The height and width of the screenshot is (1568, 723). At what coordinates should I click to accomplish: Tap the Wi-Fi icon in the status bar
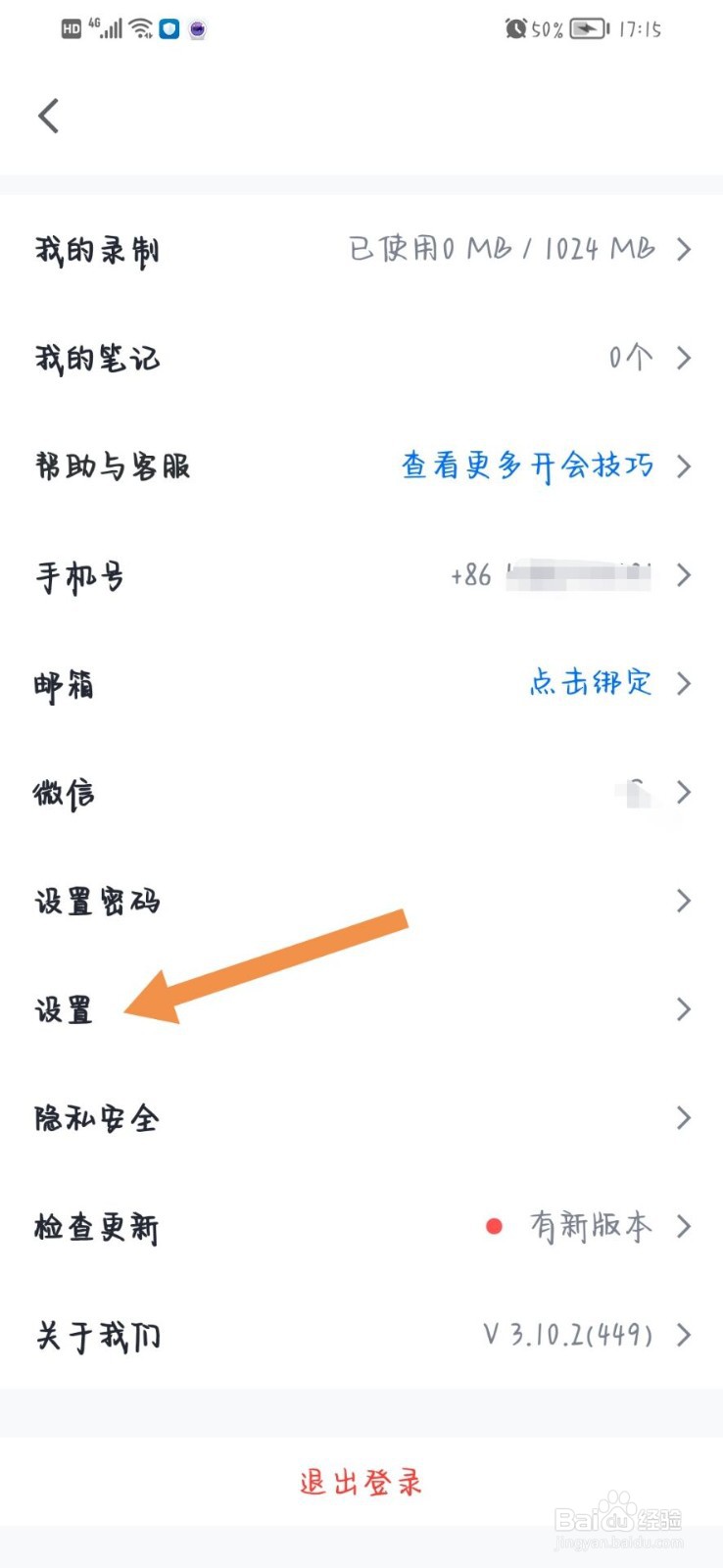[141, 26]
